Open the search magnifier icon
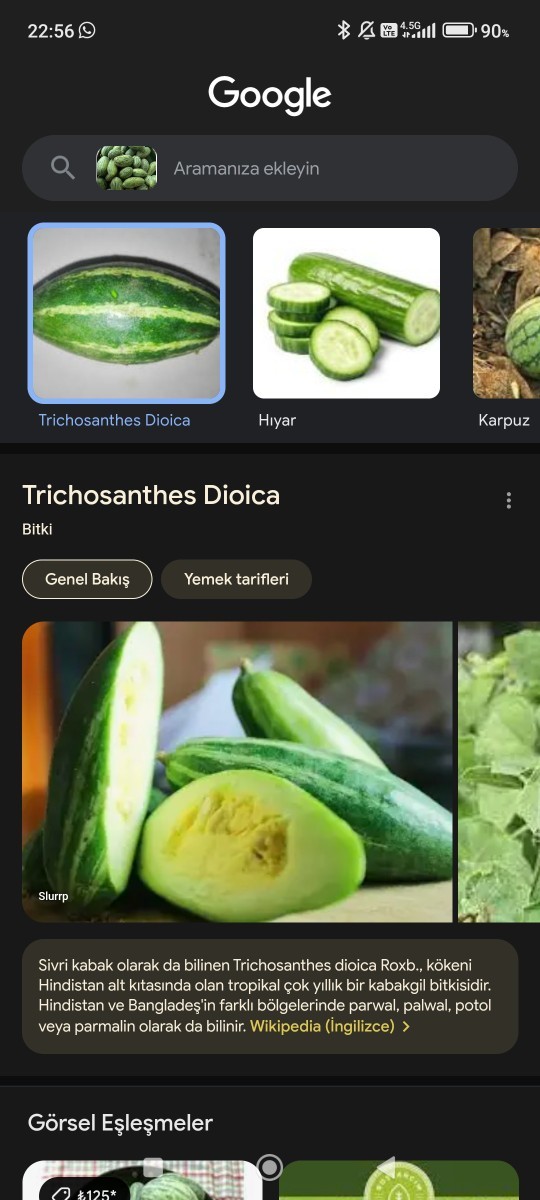This screenshot has height=1200, width=540. pyautogui.click(x=63, y=168)
